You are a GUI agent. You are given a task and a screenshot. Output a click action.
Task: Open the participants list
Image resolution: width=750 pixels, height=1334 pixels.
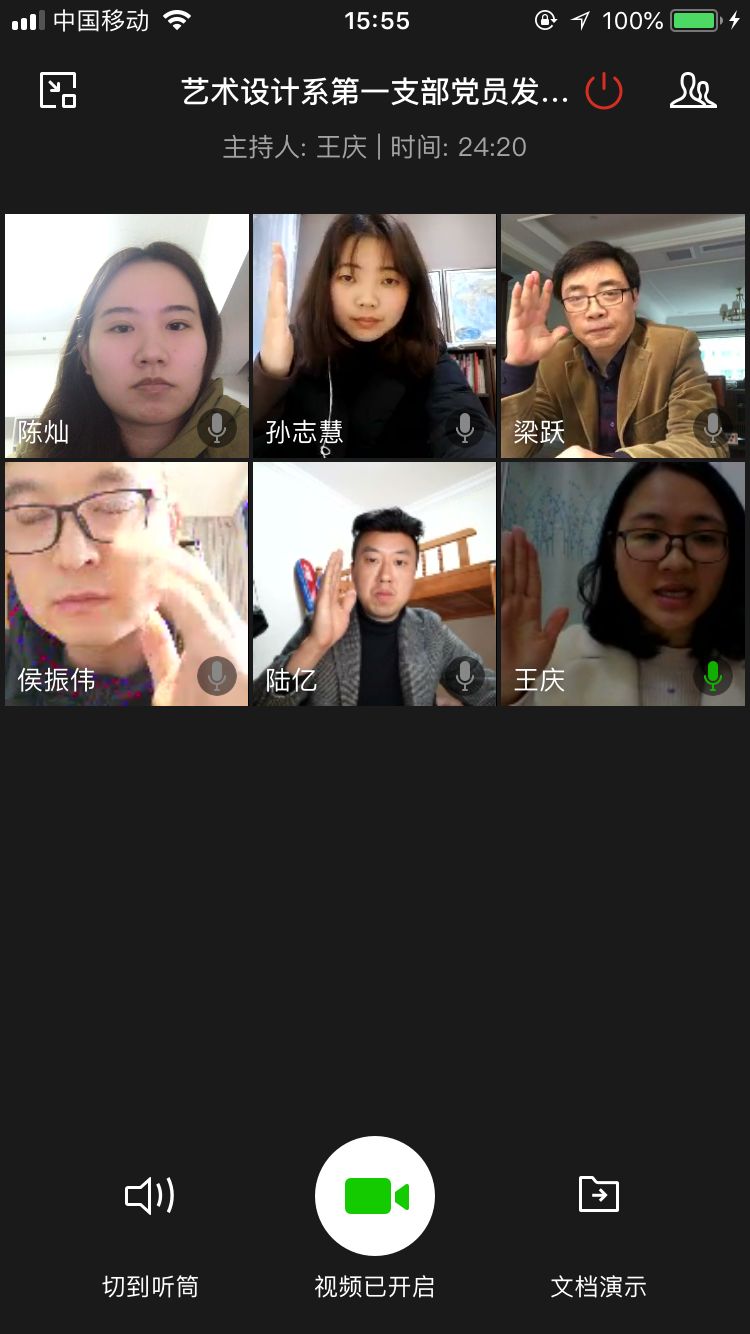click(x=692, y=91)
